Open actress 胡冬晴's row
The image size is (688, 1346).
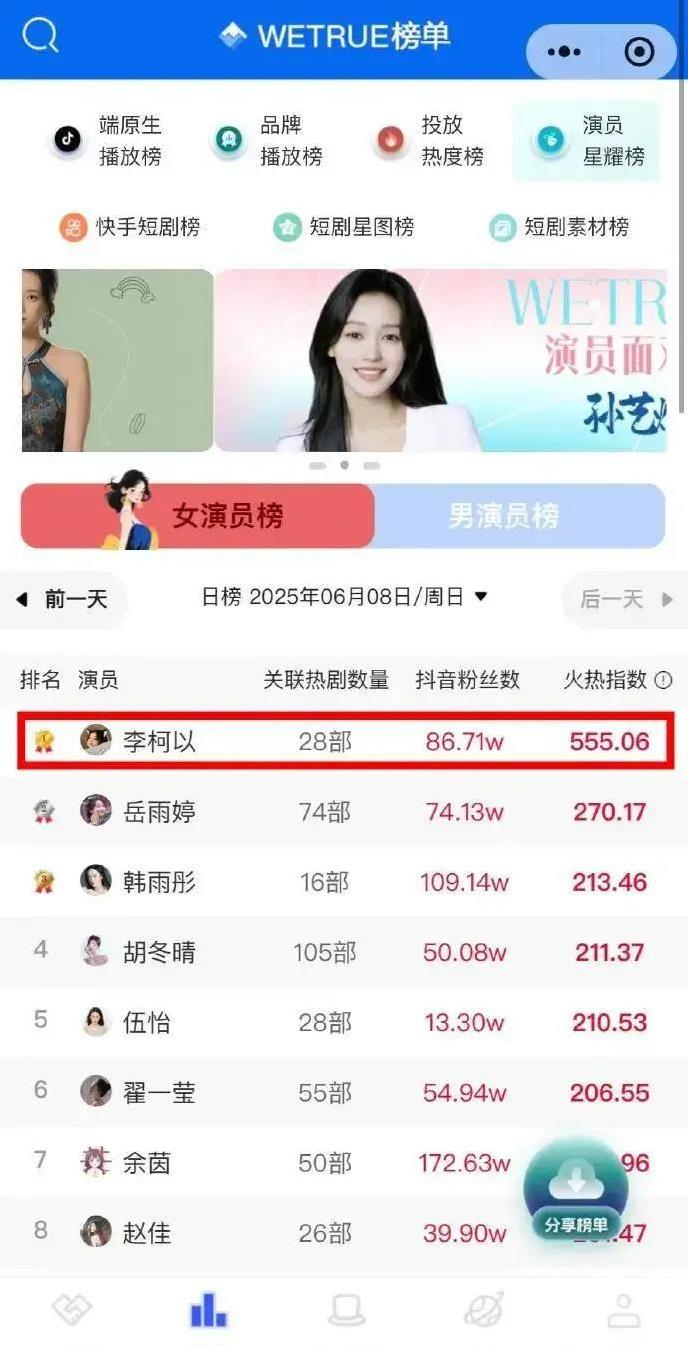[345, 952]
